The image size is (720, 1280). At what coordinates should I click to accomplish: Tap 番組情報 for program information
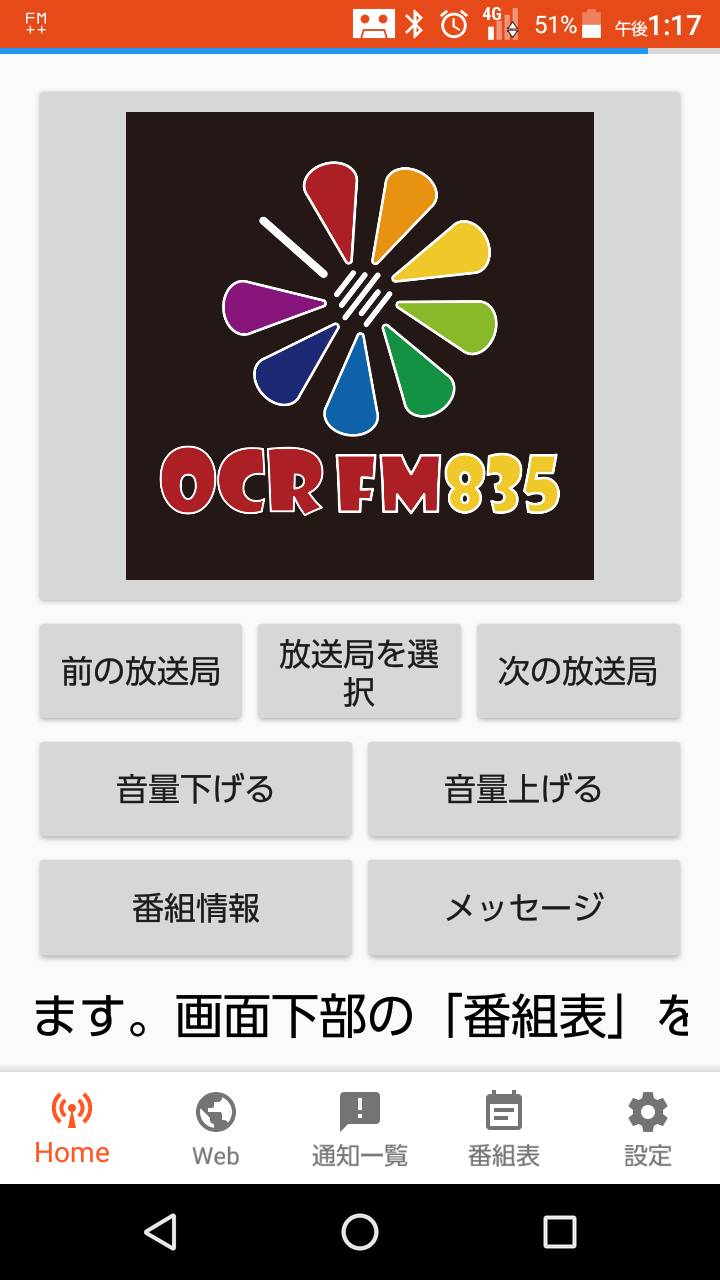coord(195,907)
